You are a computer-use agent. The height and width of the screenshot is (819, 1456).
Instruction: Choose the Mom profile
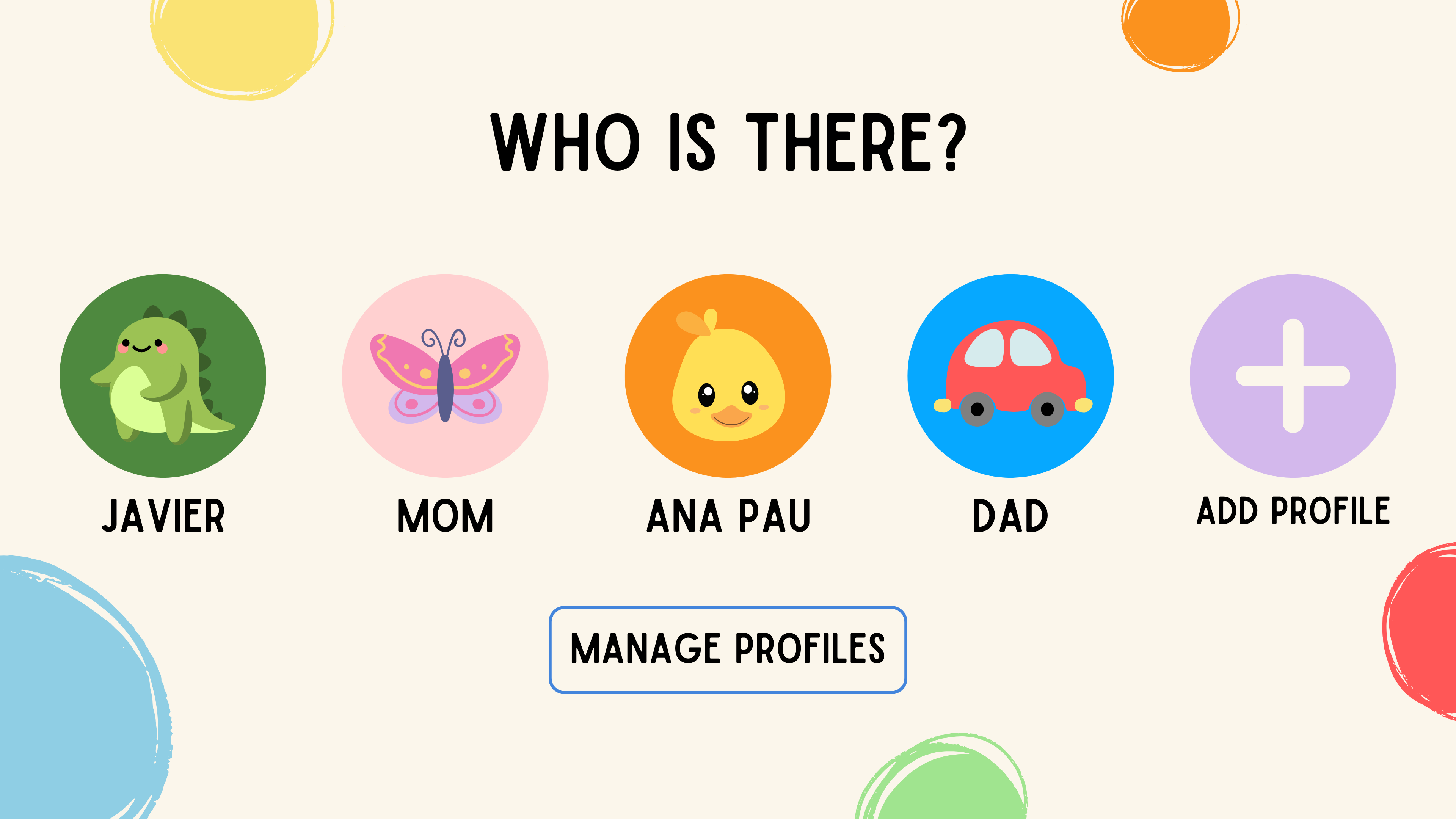445,376
